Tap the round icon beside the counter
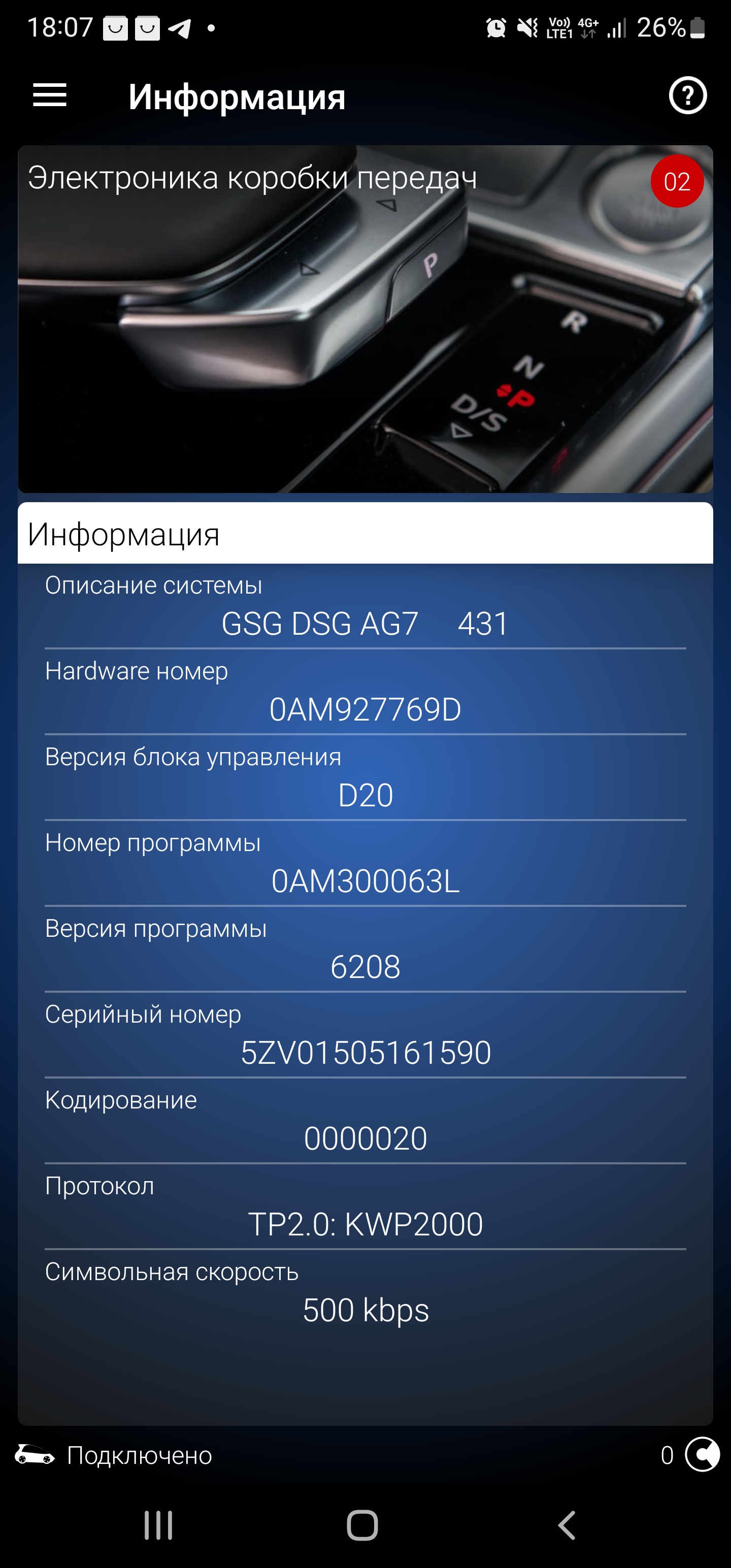 [x=702, y=1455]
